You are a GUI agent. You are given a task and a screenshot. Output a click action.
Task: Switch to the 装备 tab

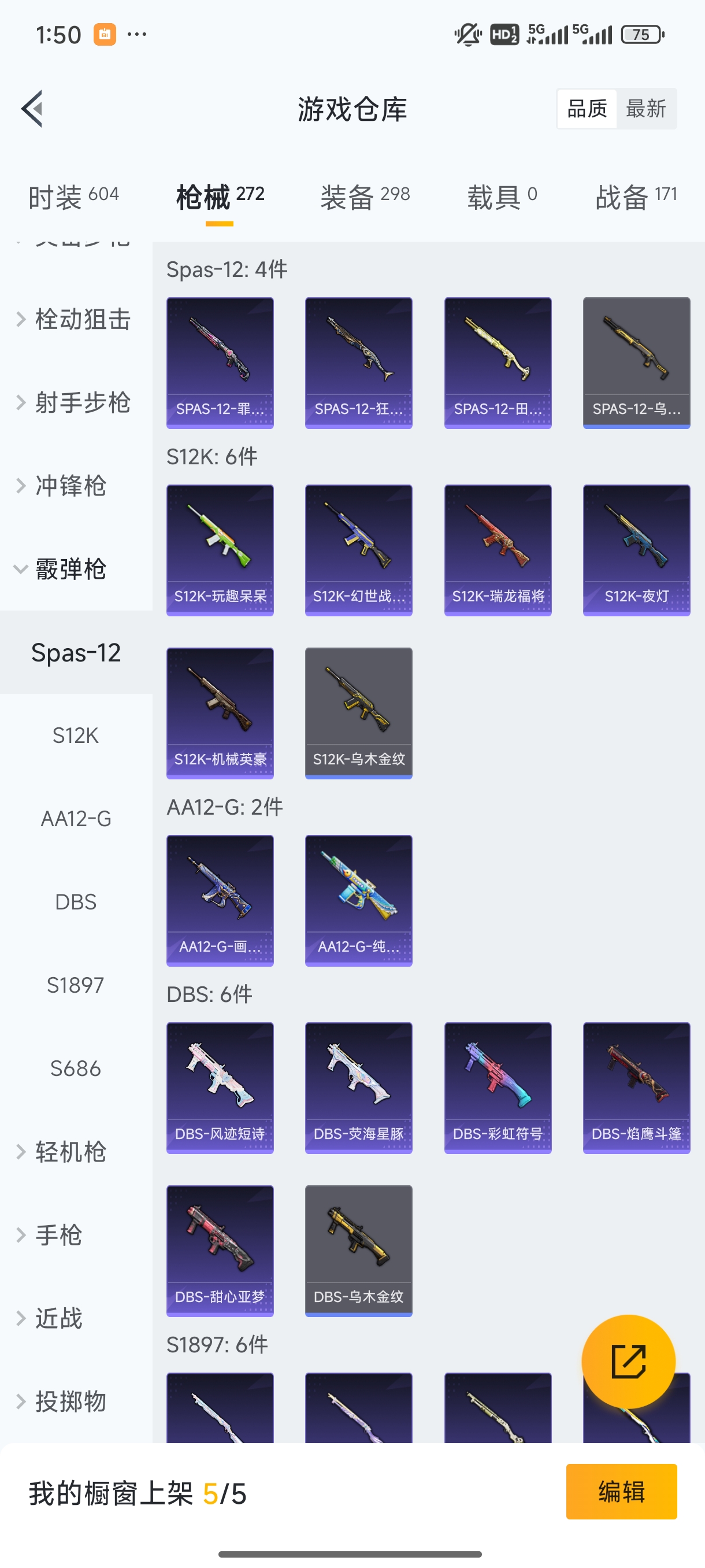(365, 197)
